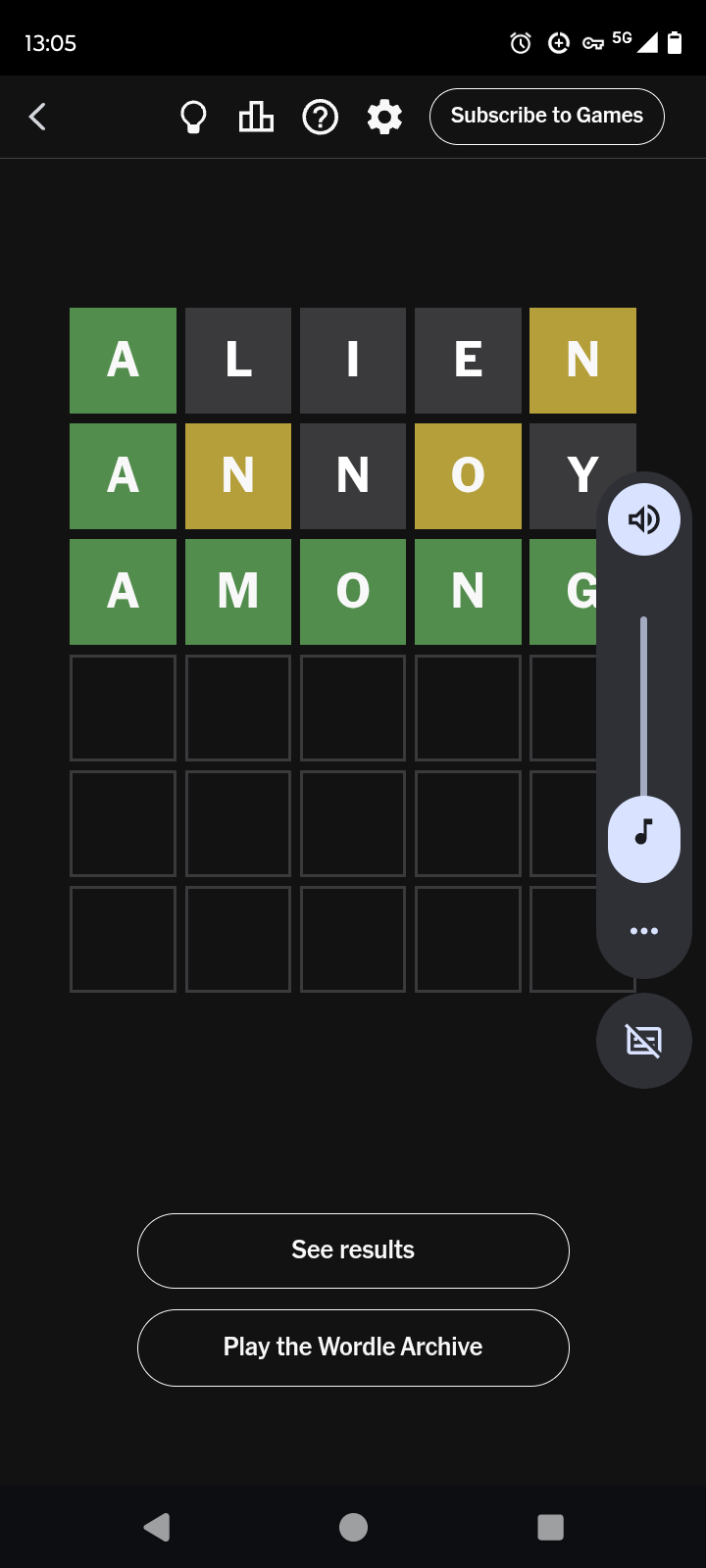Go back using the top-left arrow

pyautogui.click(x=38, y=117)
